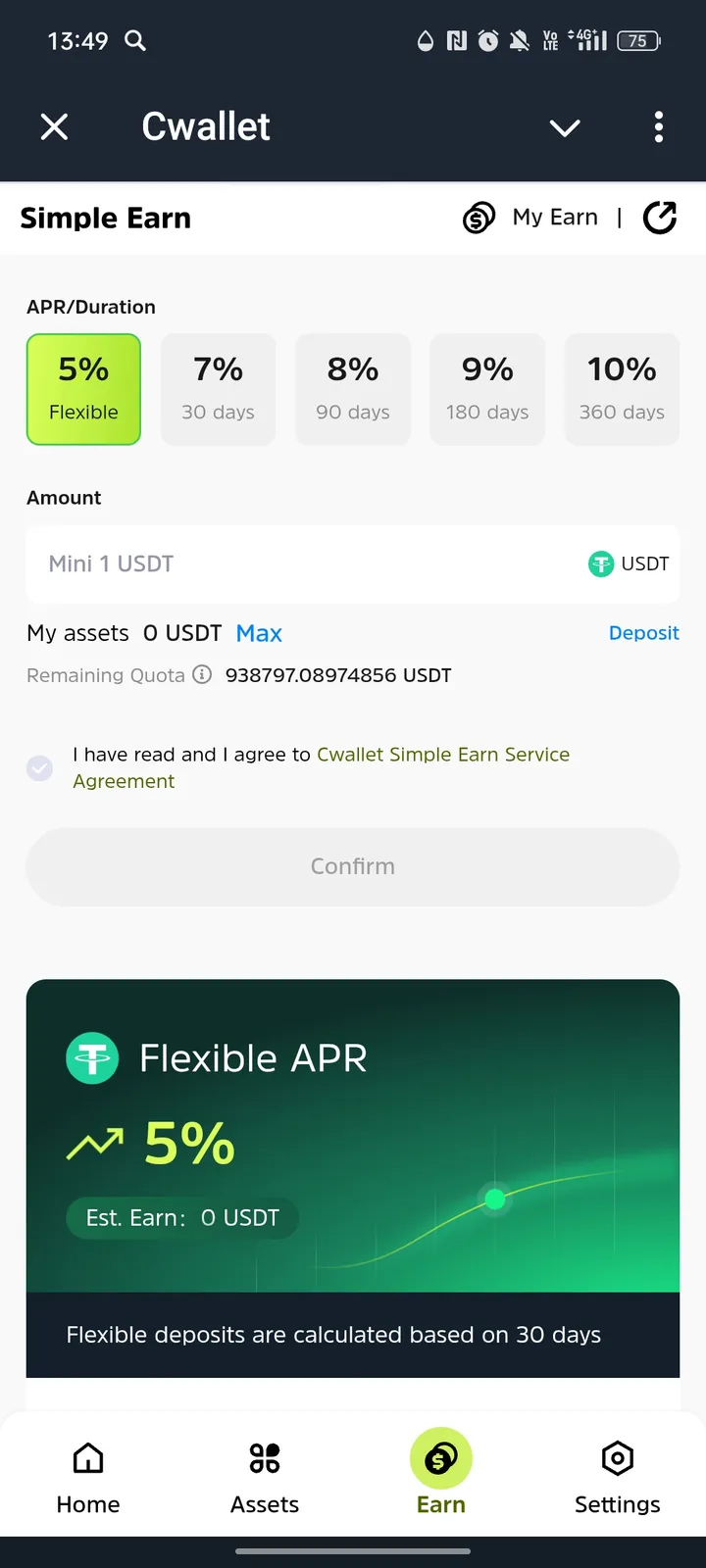Select the 7% 30 days option
Screen dimensions: 706x1568
tap(218, 389)
